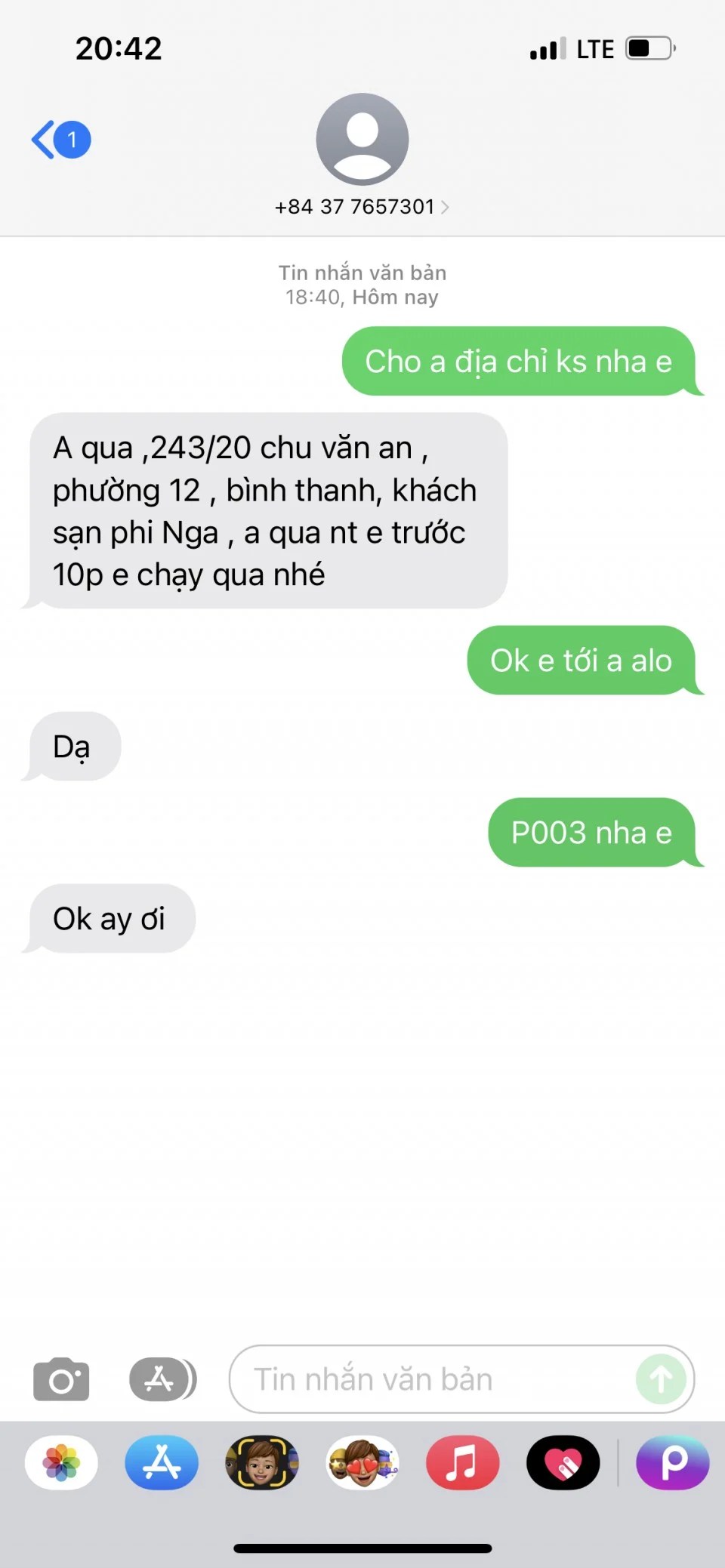The image size is (725, 1568).
Task: Open the camera to attach a photo
Action: point(61,1379)
